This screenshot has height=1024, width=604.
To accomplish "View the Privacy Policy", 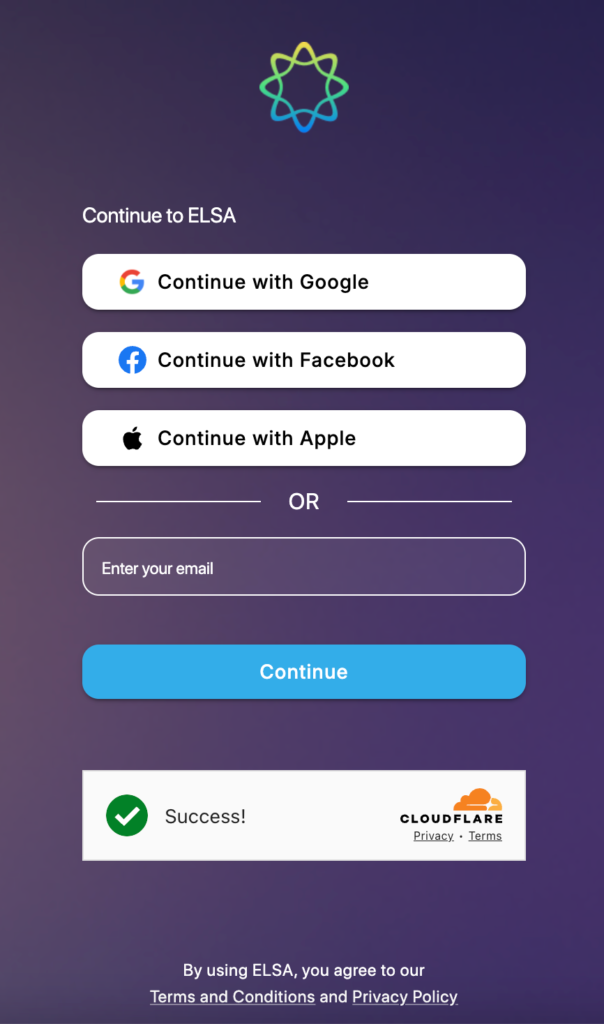I will pos(404,997).
